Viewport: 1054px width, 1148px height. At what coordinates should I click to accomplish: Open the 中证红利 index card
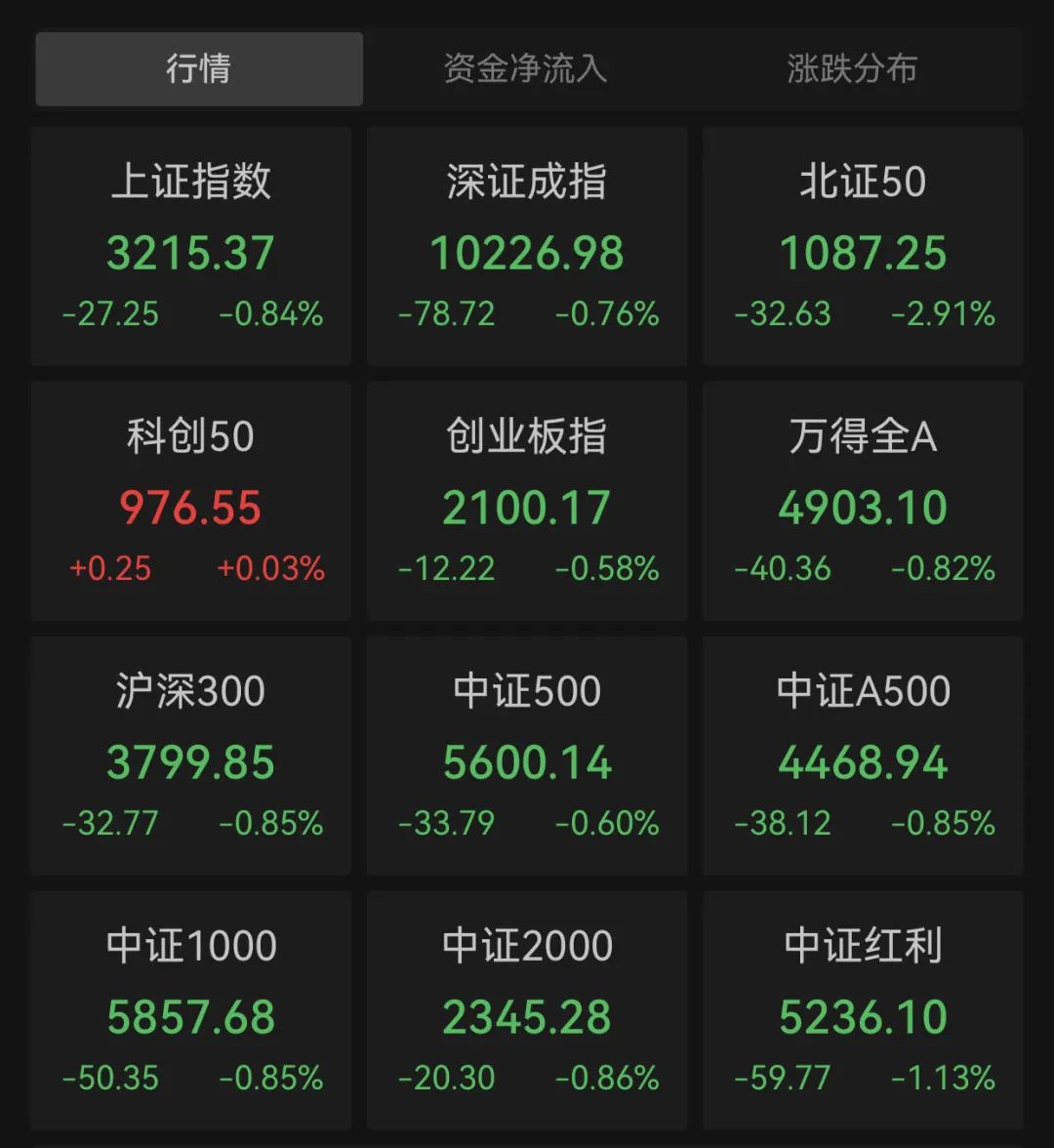click(x=862, y=1010)
